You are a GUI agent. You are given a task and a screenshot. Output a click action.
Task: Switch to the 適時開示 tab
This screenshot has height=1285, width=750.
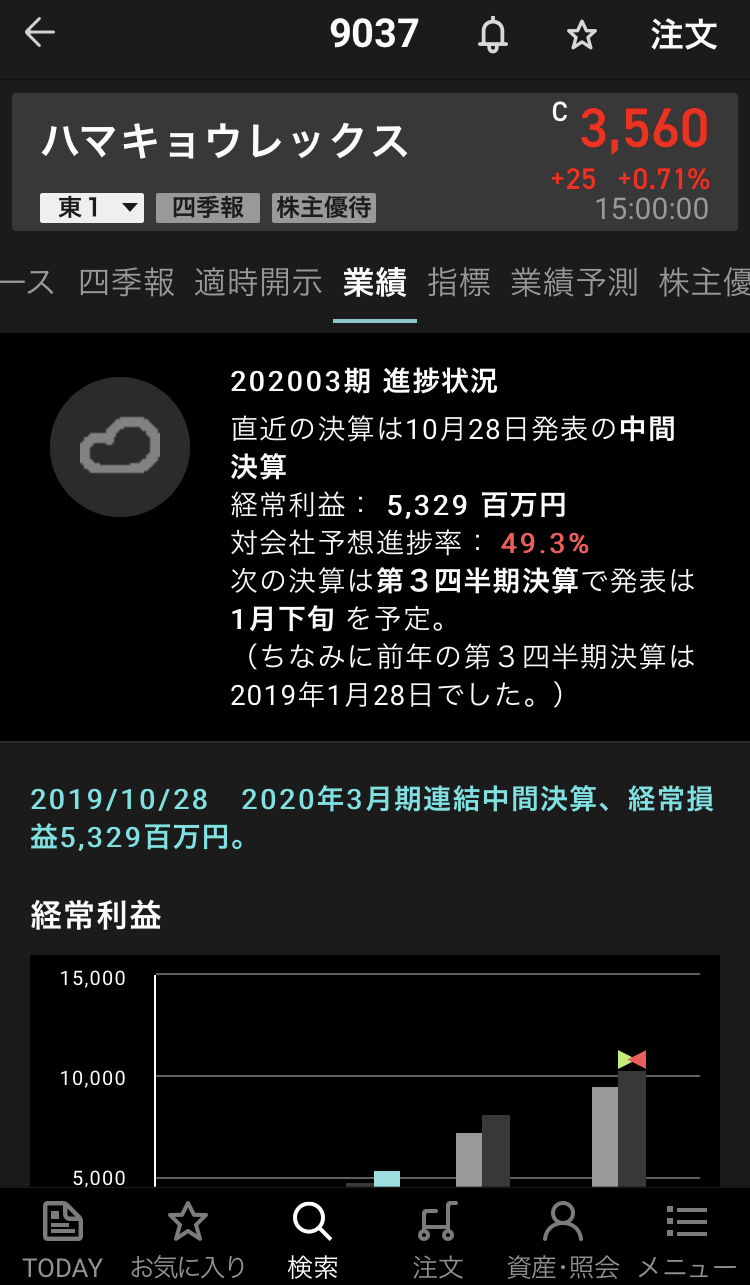(x=258, y=283)
